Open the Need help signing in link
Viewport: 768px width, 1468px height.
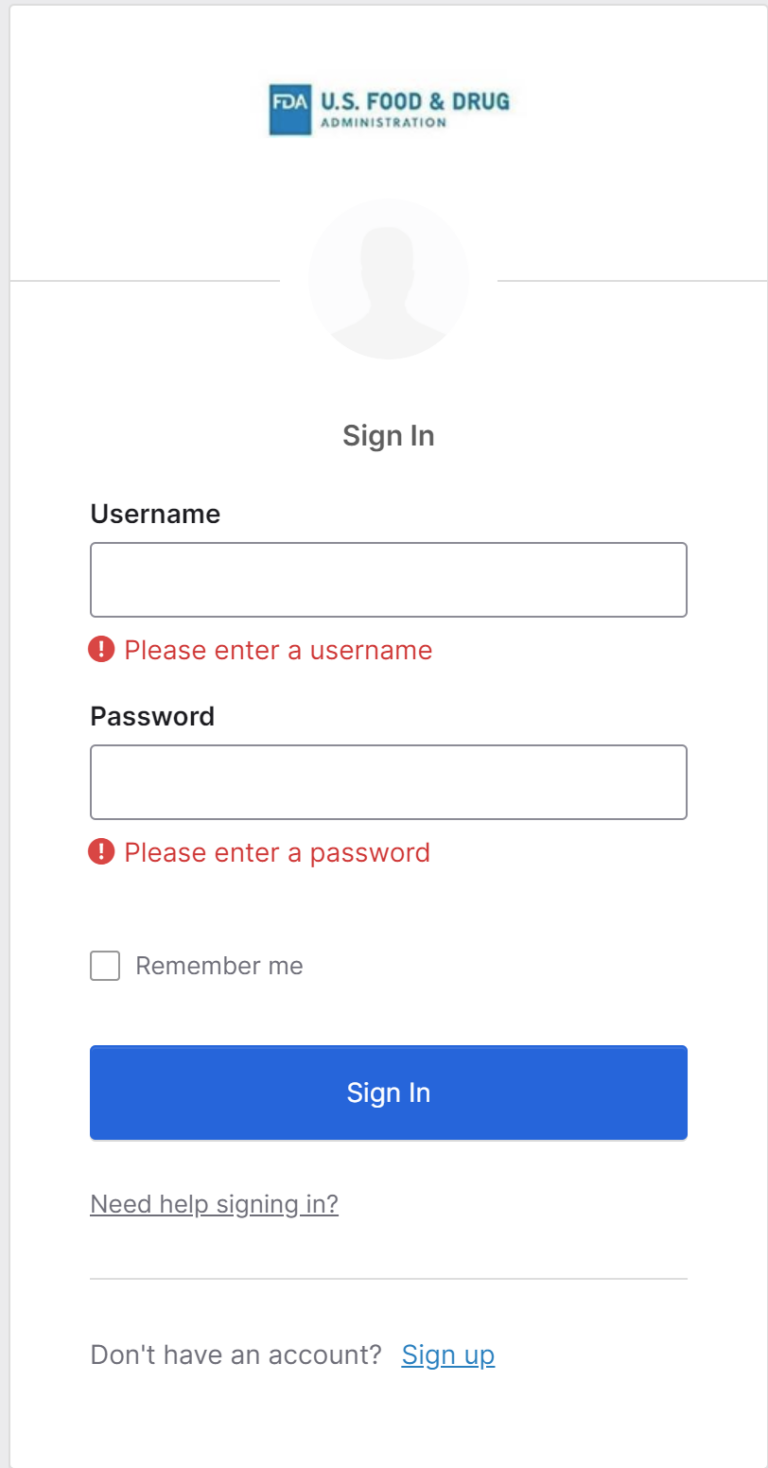(x=214, y=1204)
